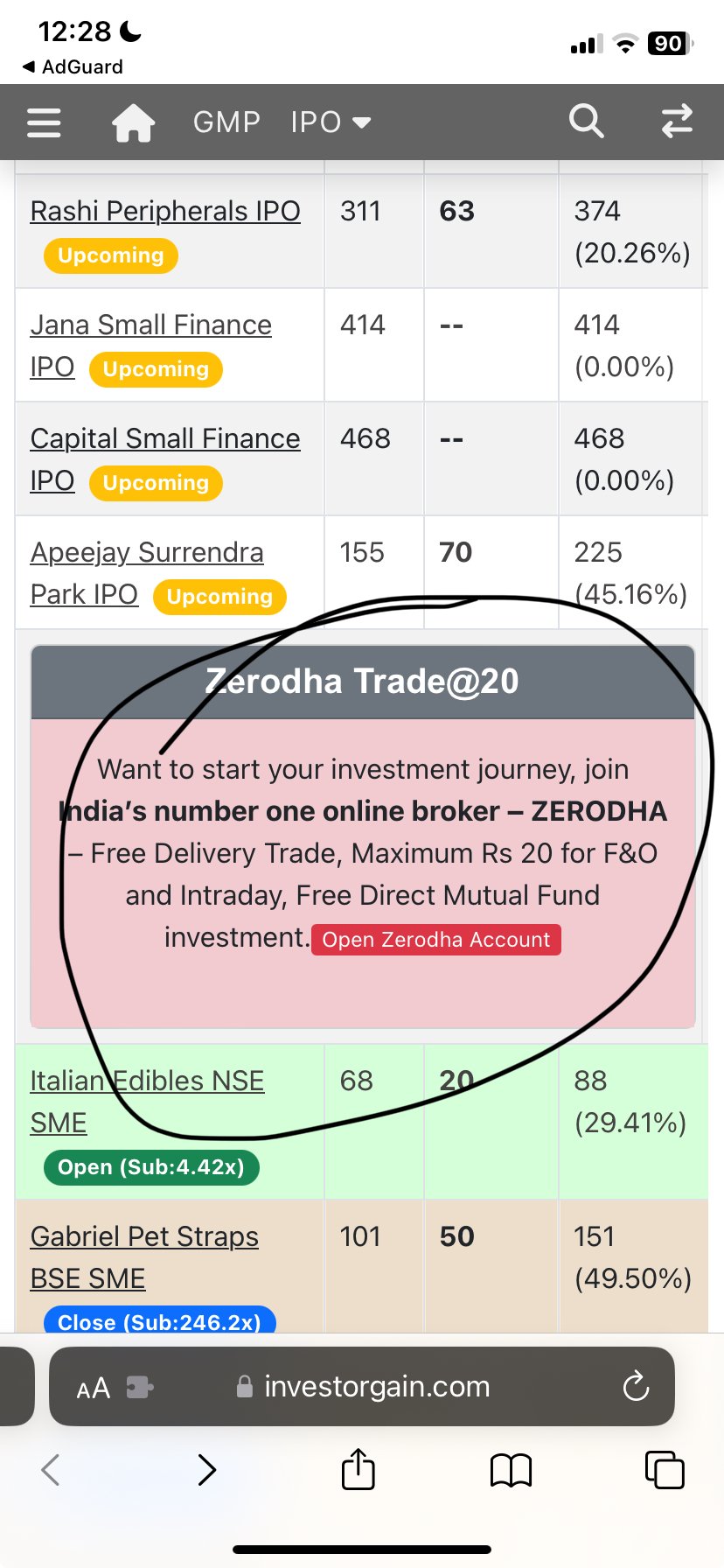
Task: Open the search icon
Action: tap(587, 122)
